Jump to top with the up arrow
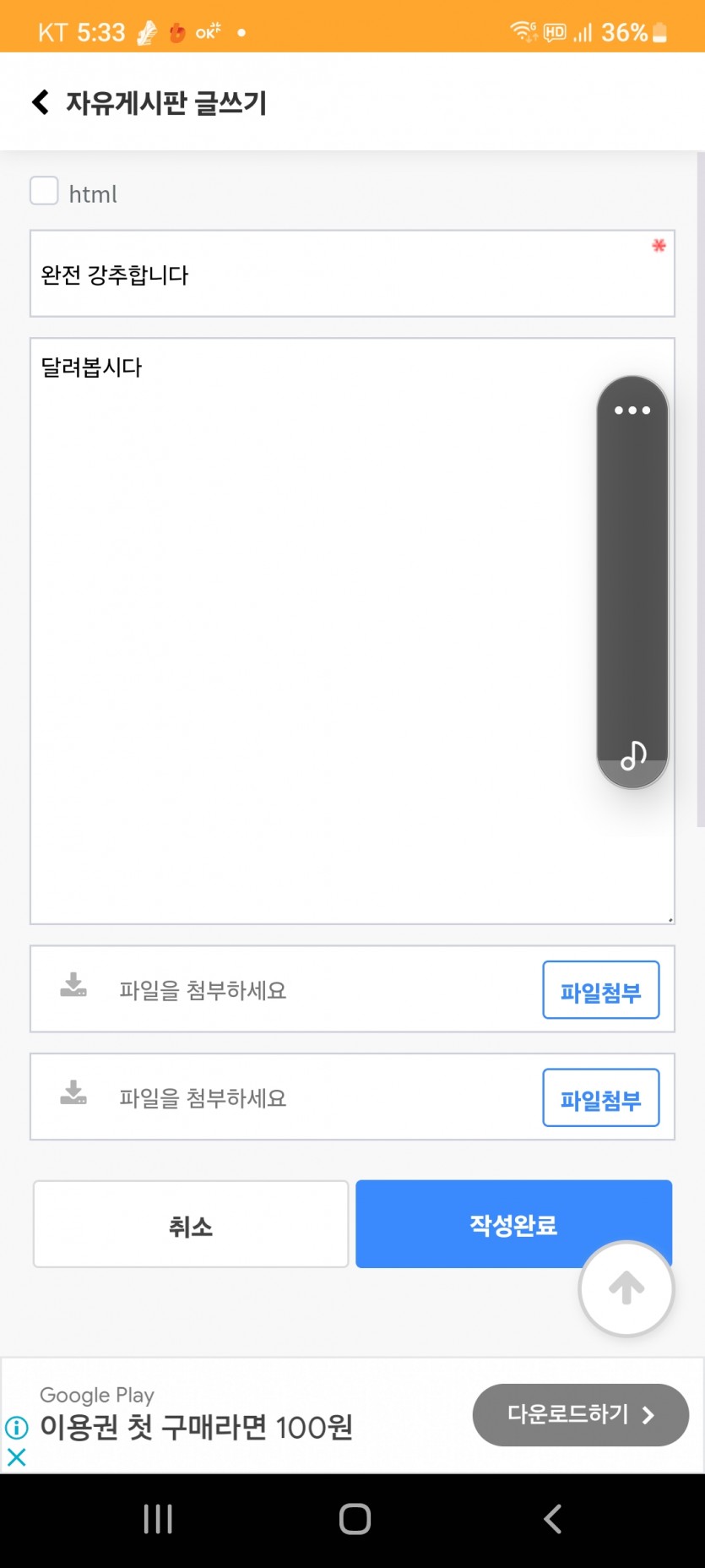Viewport: 705px width, 1568px height. pos(626,1289)
